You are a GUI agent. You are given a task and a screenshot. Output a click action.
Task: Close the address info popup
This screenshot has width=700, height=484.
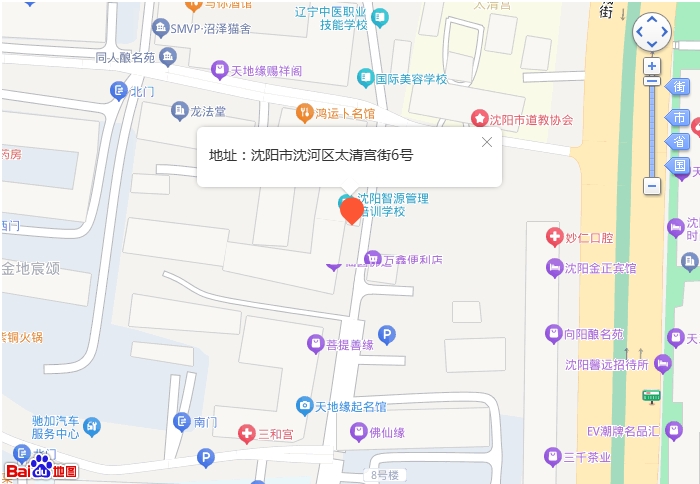click(x=487, y=142)
